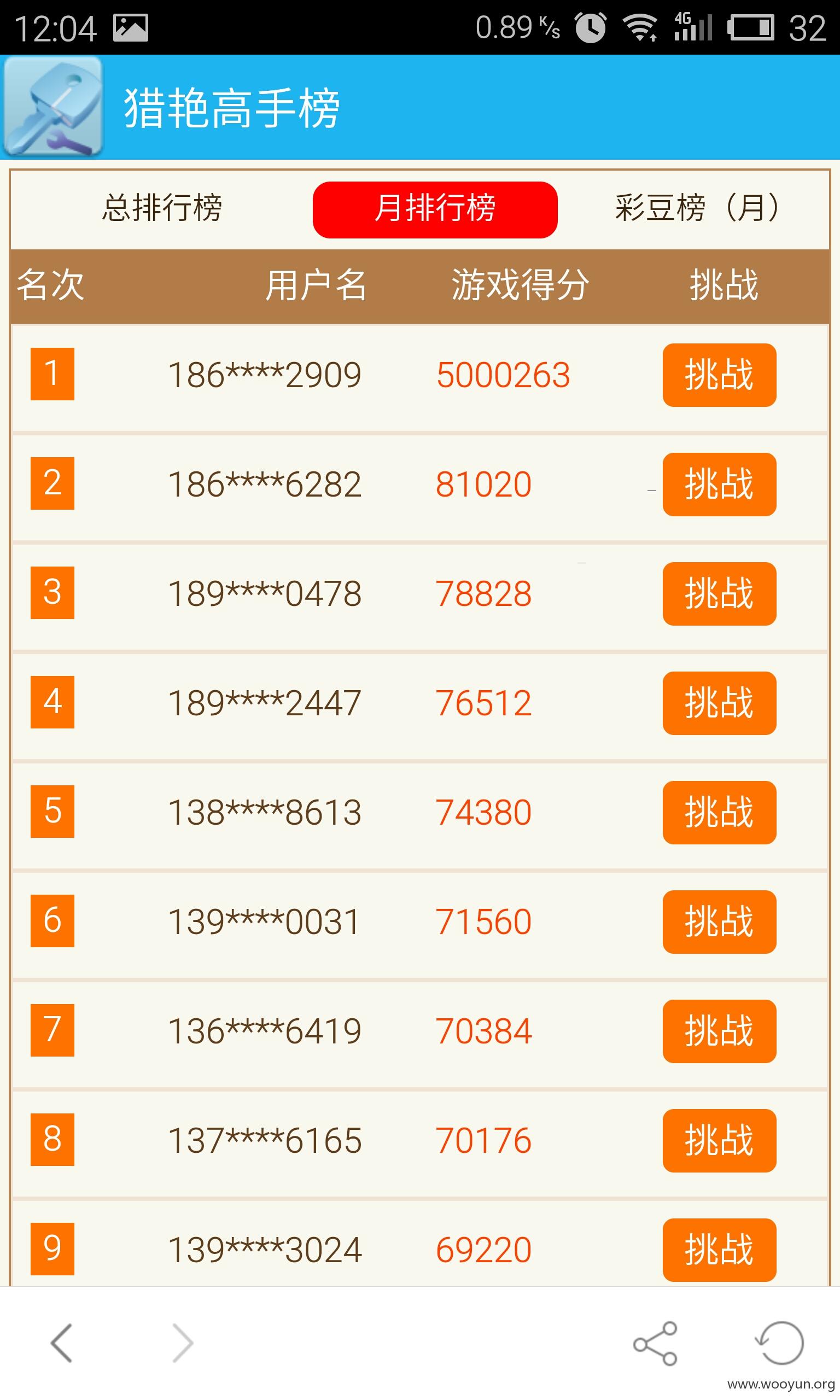Go forward to the next page
The image size is (840, 1400).
pos(183,1342)
